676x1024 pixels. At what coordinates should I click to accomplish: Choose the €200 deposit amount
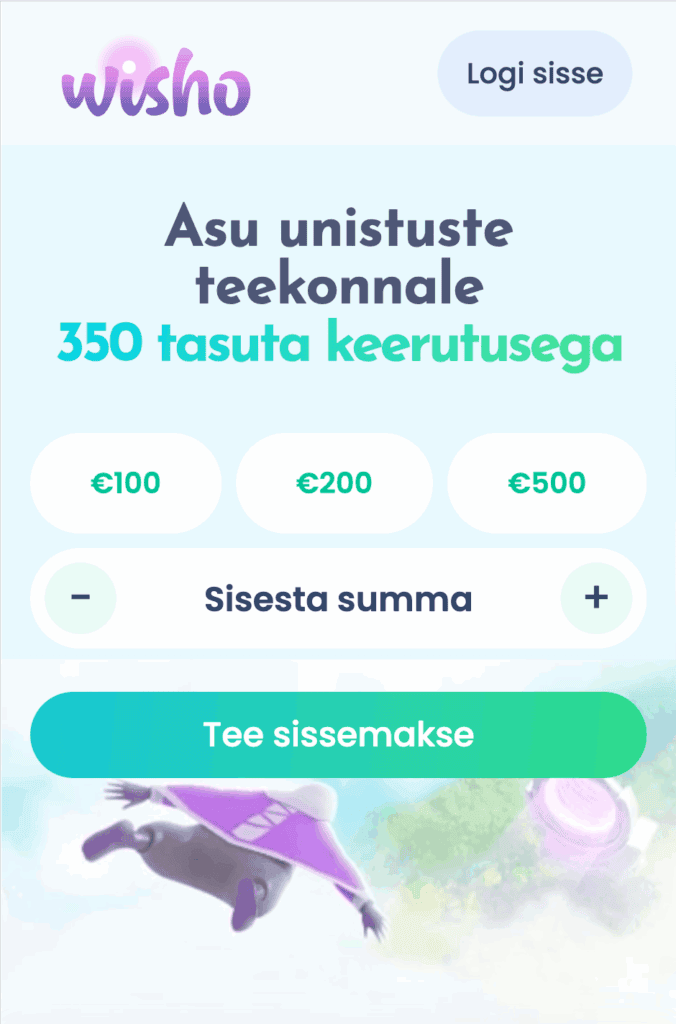click(x=334, y=484)
